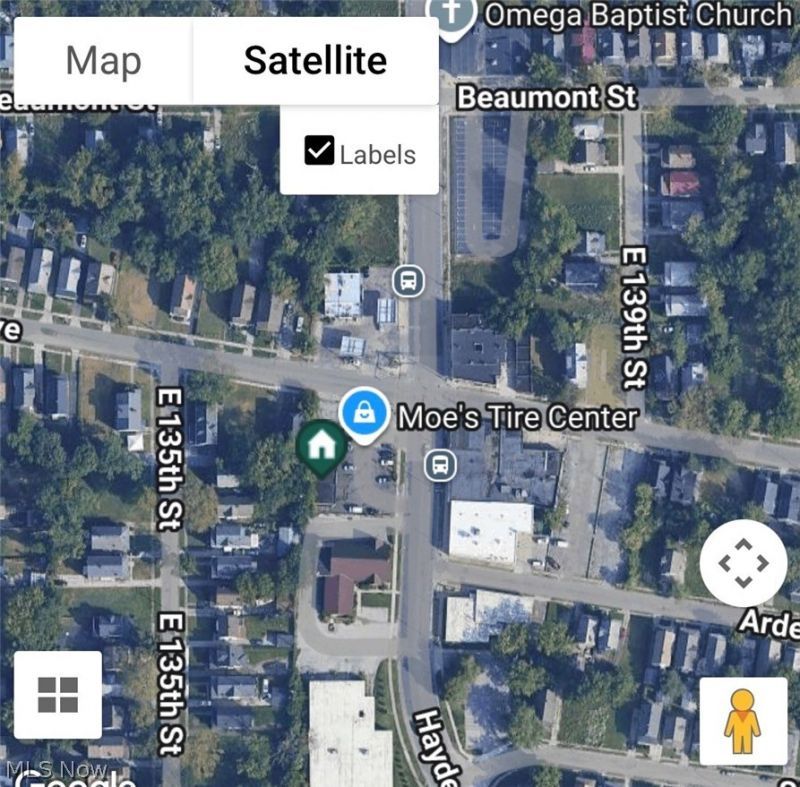
Task: Tap the bus stop near Moe's Tire Center
Action: tap(441, 464)
